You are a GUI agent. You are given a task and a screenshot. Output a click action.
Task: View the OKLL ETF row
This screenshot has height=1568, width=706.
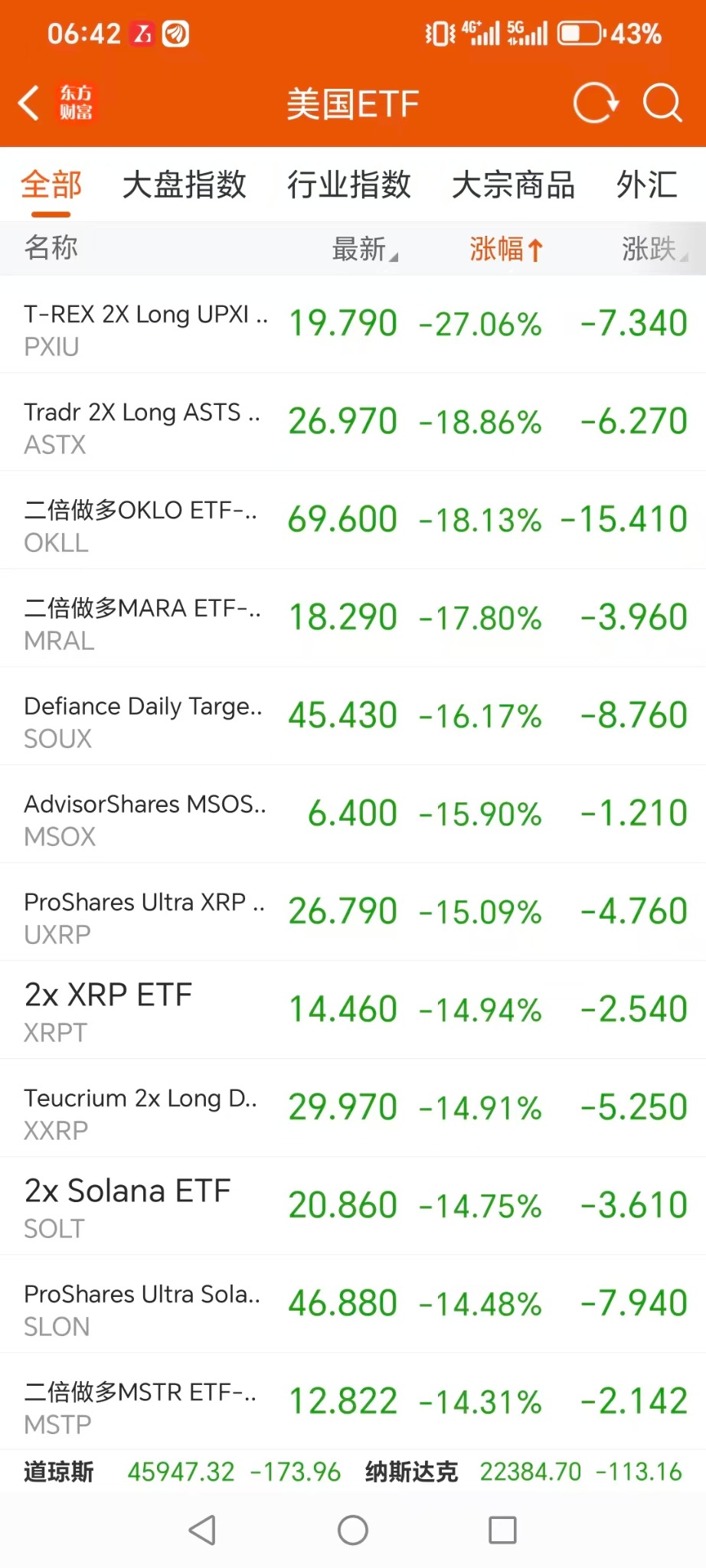click(x=353, y=520)
